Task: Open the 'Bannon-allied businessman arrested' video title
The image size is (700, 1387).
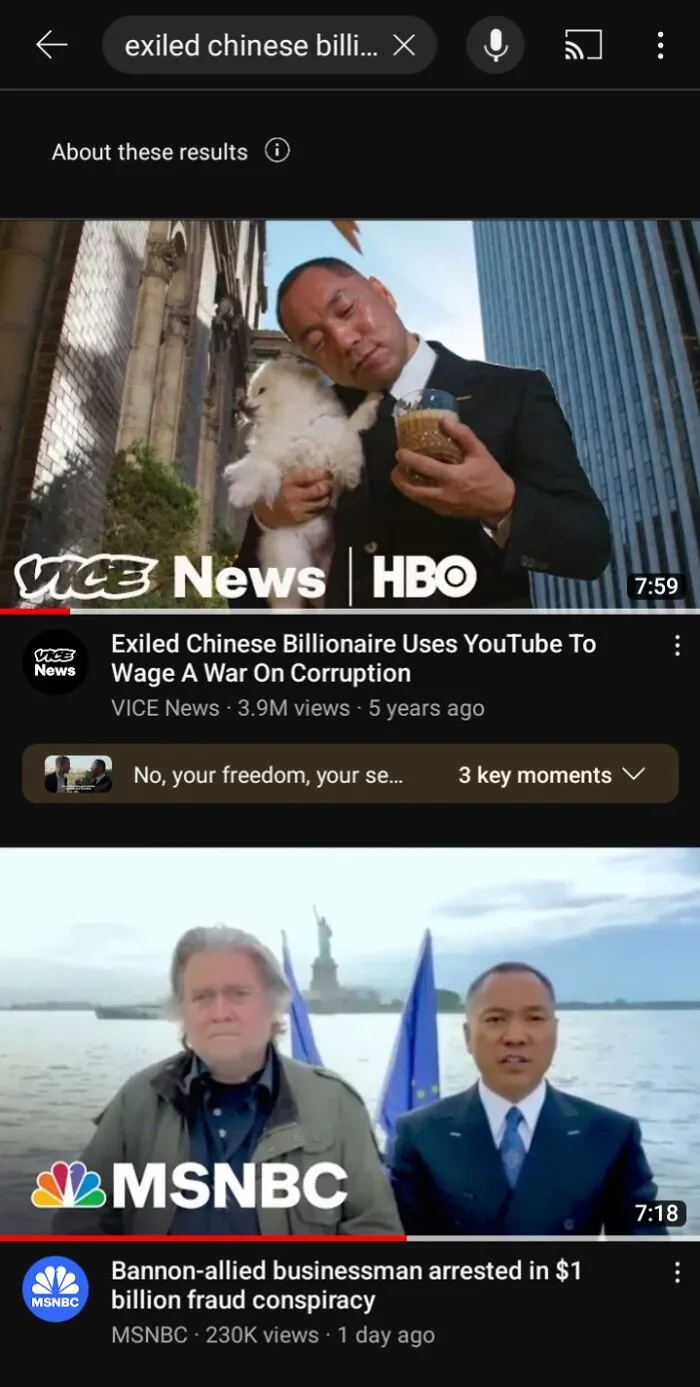Action: pos(346,1285)
